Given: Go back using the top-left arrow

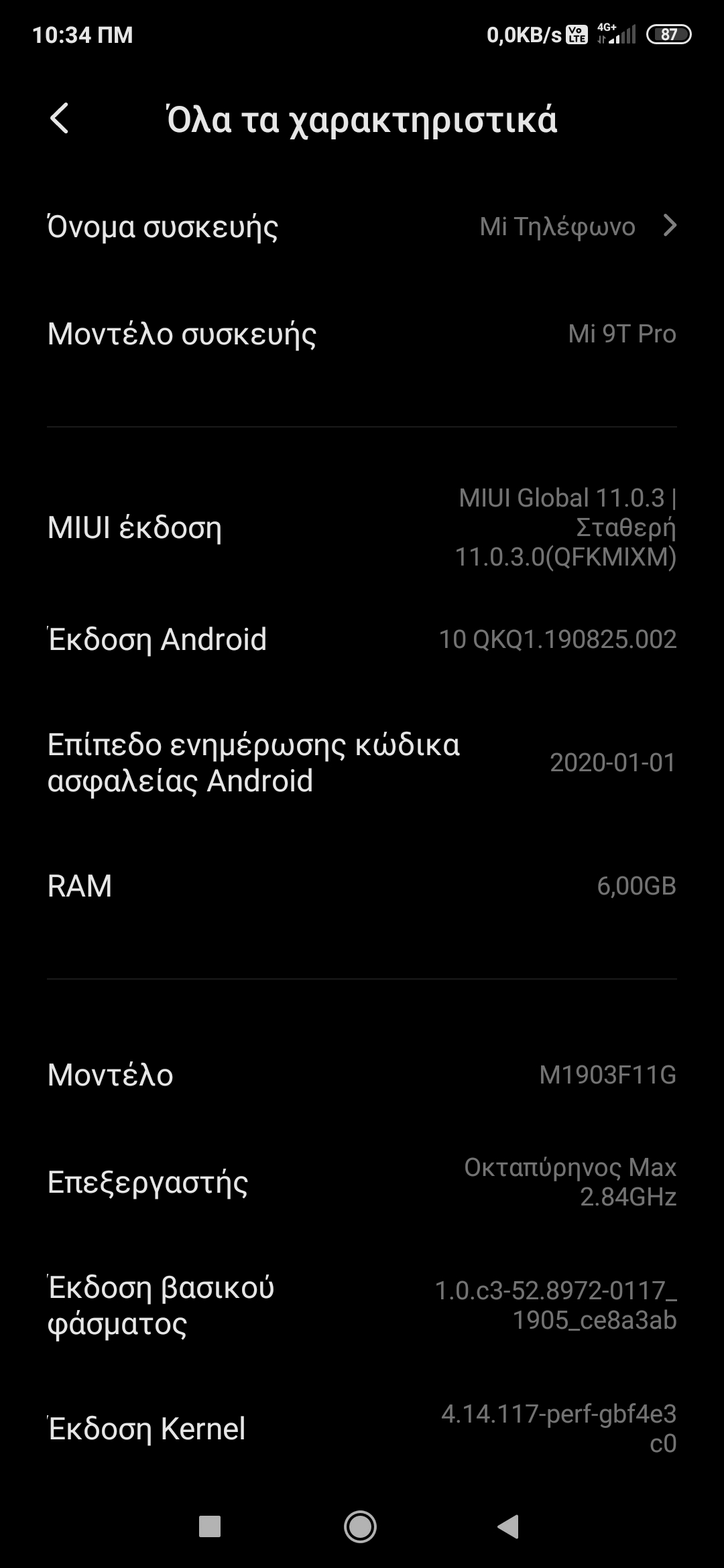Looking at the screenshot, I should [x=60, y=119].
